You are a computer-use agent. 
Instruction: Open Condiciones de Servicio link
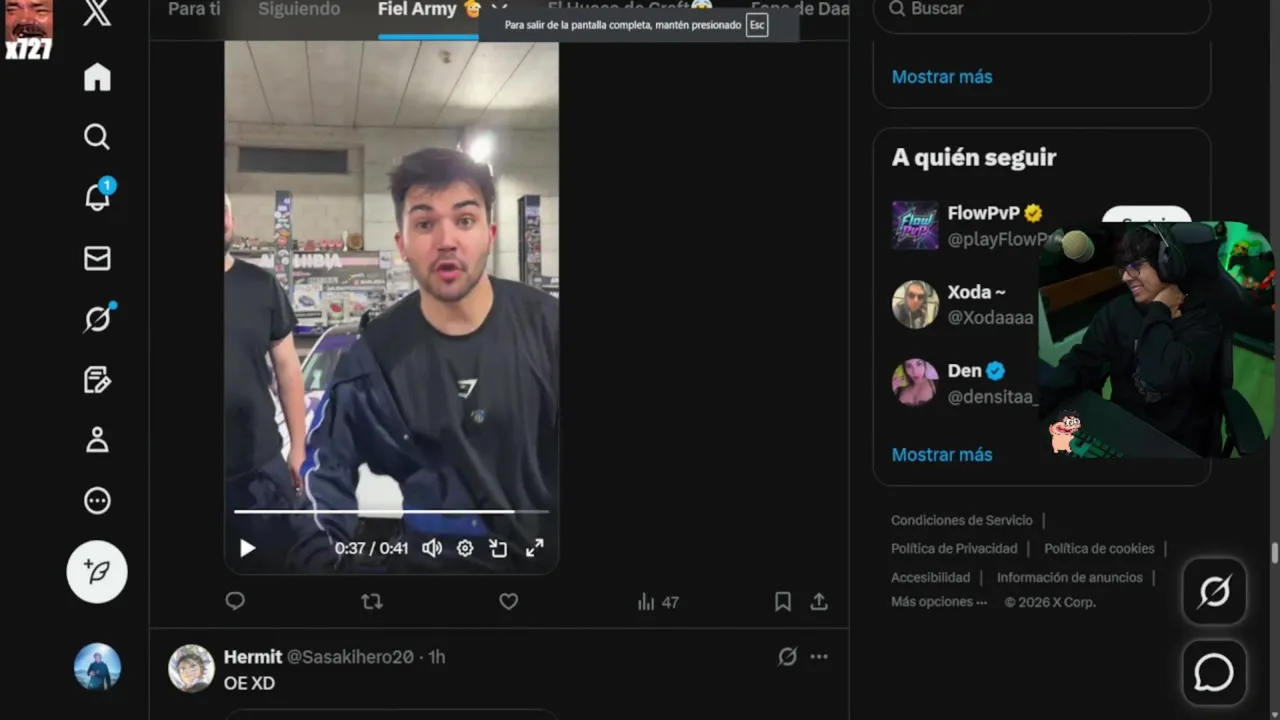coord(961,520)
